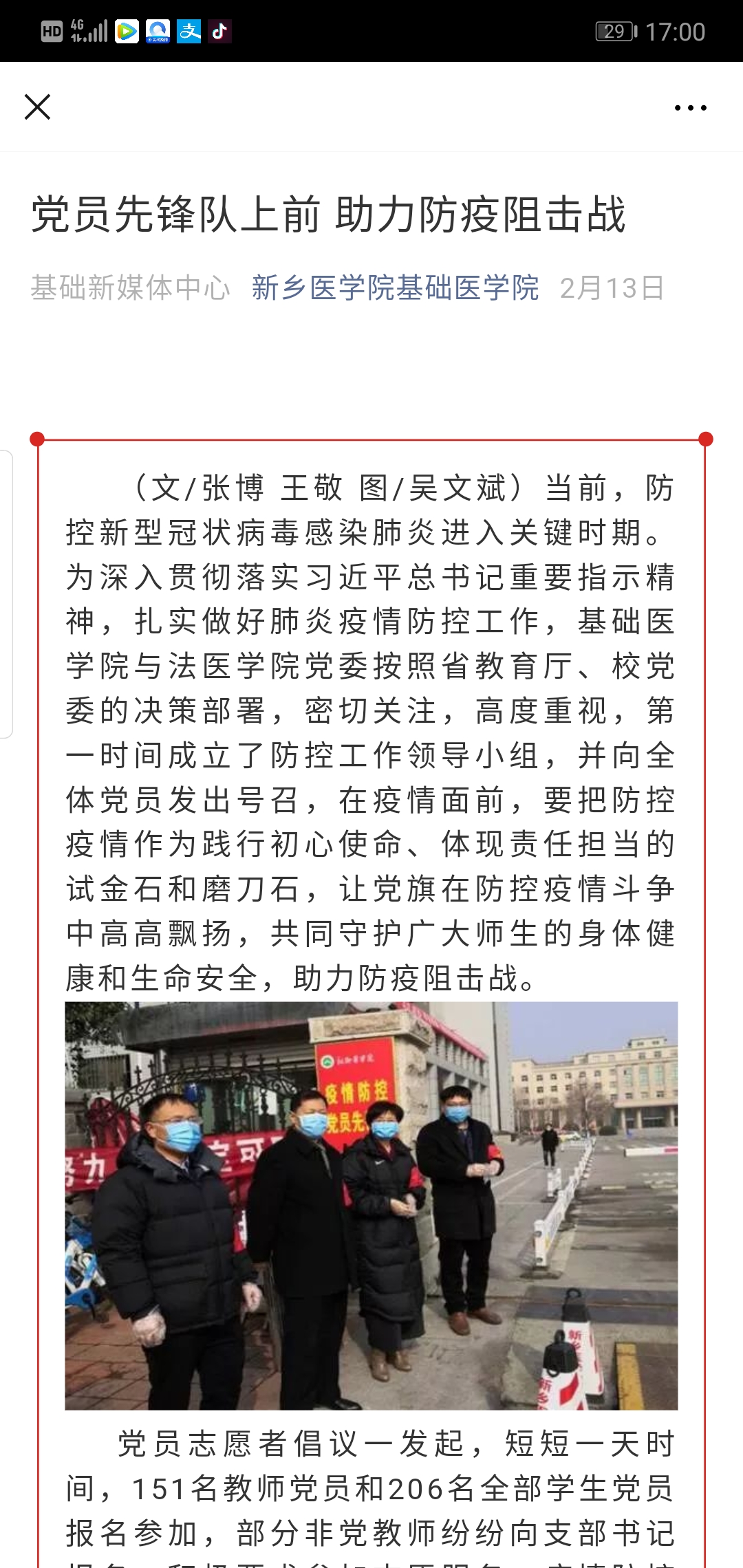
Task: View the article photo of masked volunteers
Action: click(371, 1205)
